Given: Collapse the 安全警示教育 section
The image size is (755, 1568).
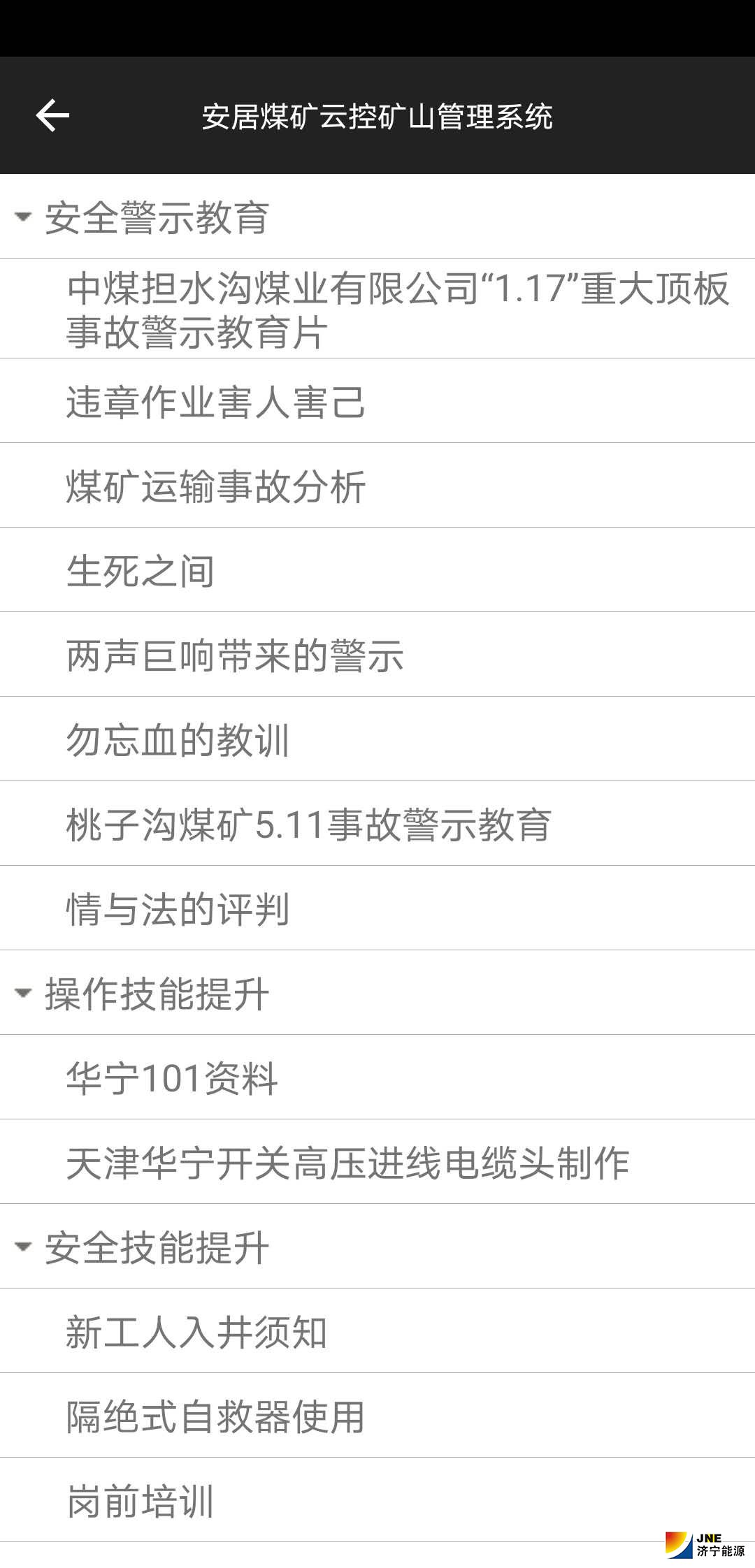Looking at the screenshot, I should tap(23, 218).
